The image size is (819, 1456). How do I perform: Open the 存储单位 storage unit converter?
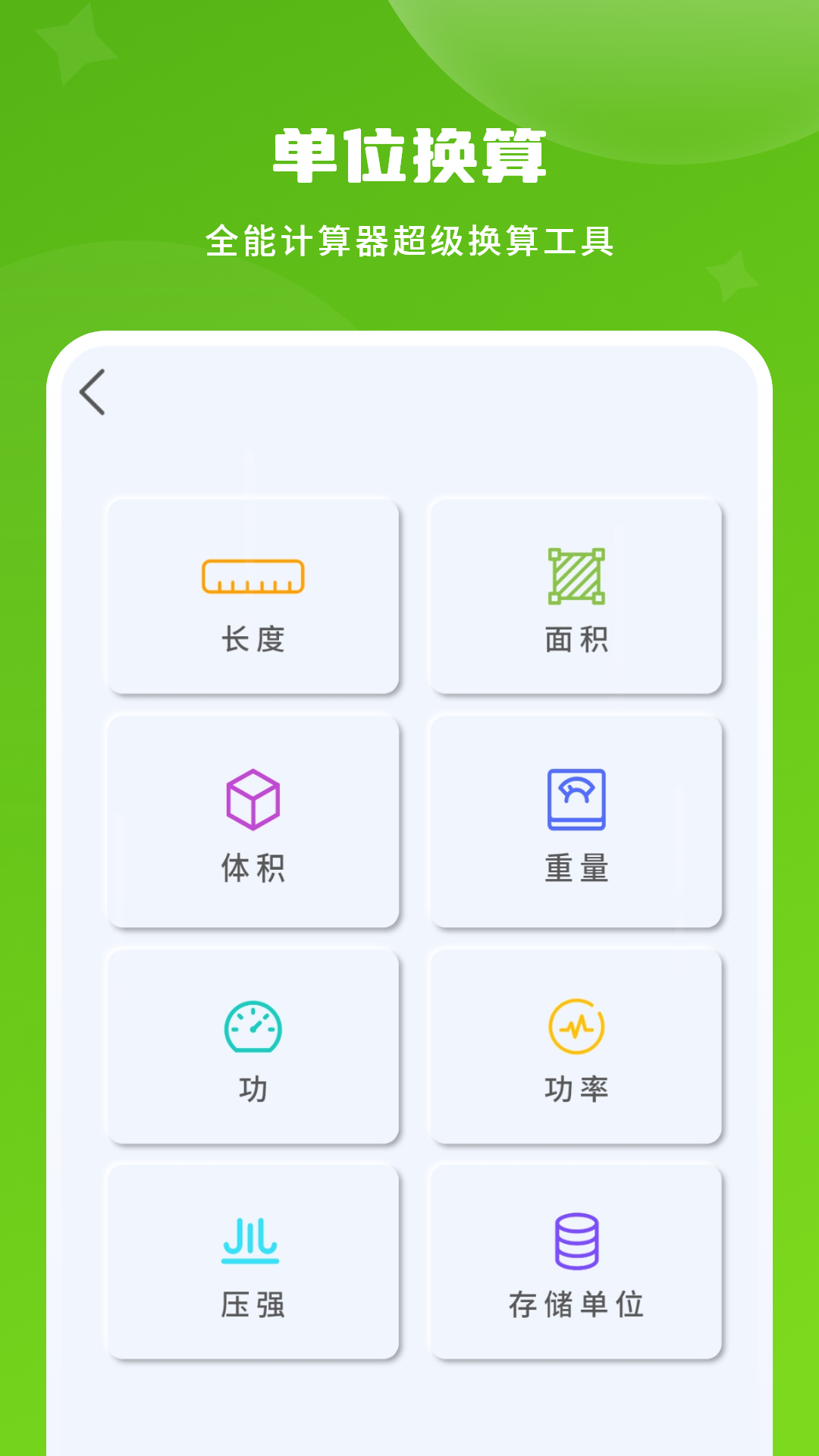tap(576, 1259)
